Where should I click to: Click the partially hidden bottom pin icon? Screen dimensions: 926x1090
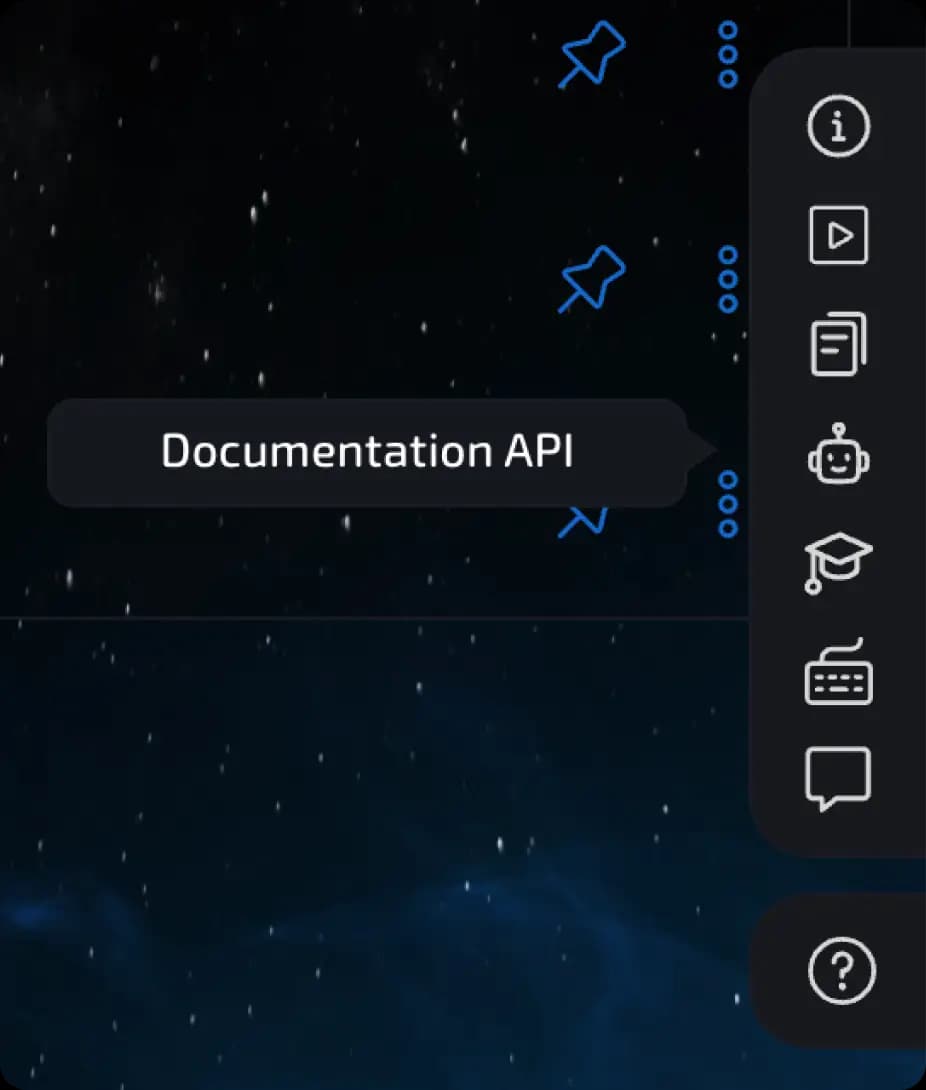(589, 516)
